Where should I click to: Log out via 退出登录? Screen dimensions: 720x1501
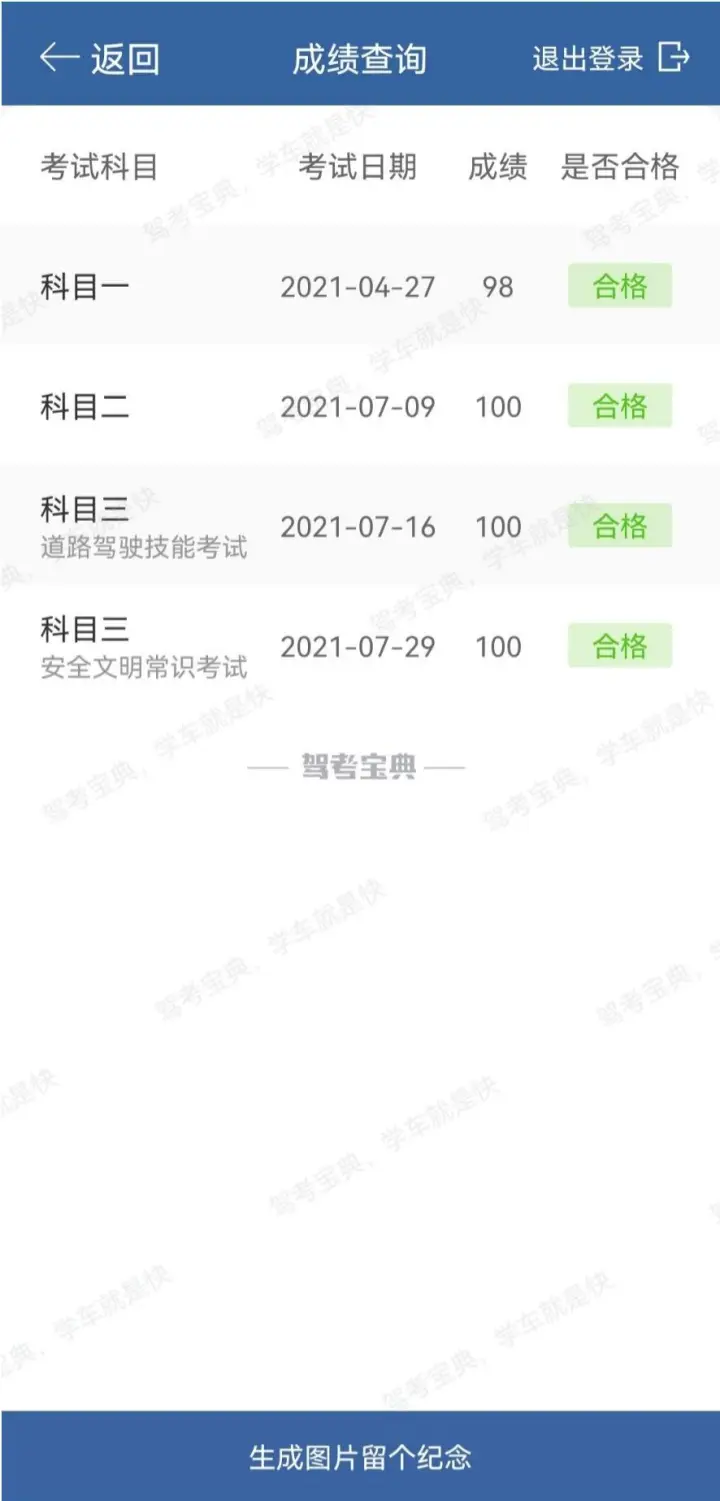[611, 58]
